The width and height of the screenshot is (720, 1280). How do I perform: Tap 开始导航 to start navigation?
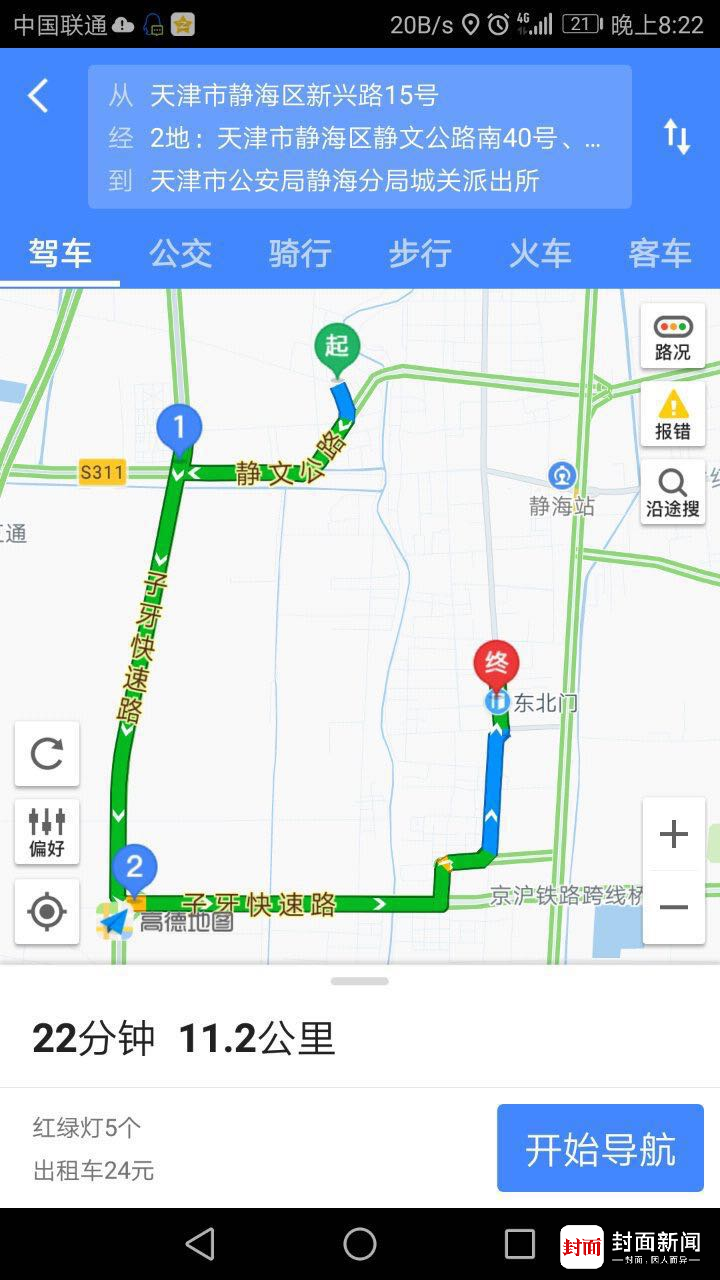(x=600, y=1149)
